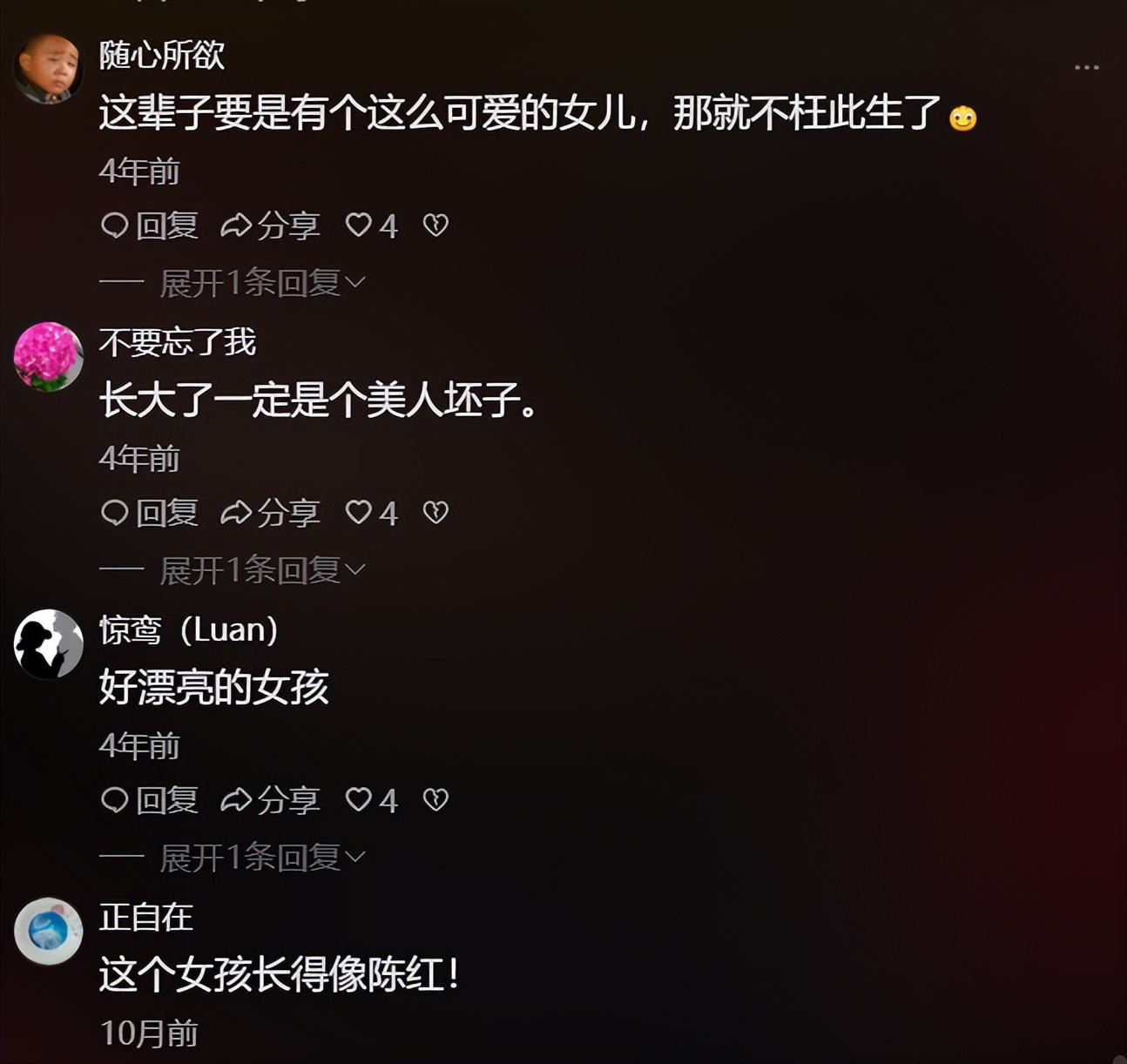Reply to 随心所欲's comment

pyautogui.click(x=150, y=226)
